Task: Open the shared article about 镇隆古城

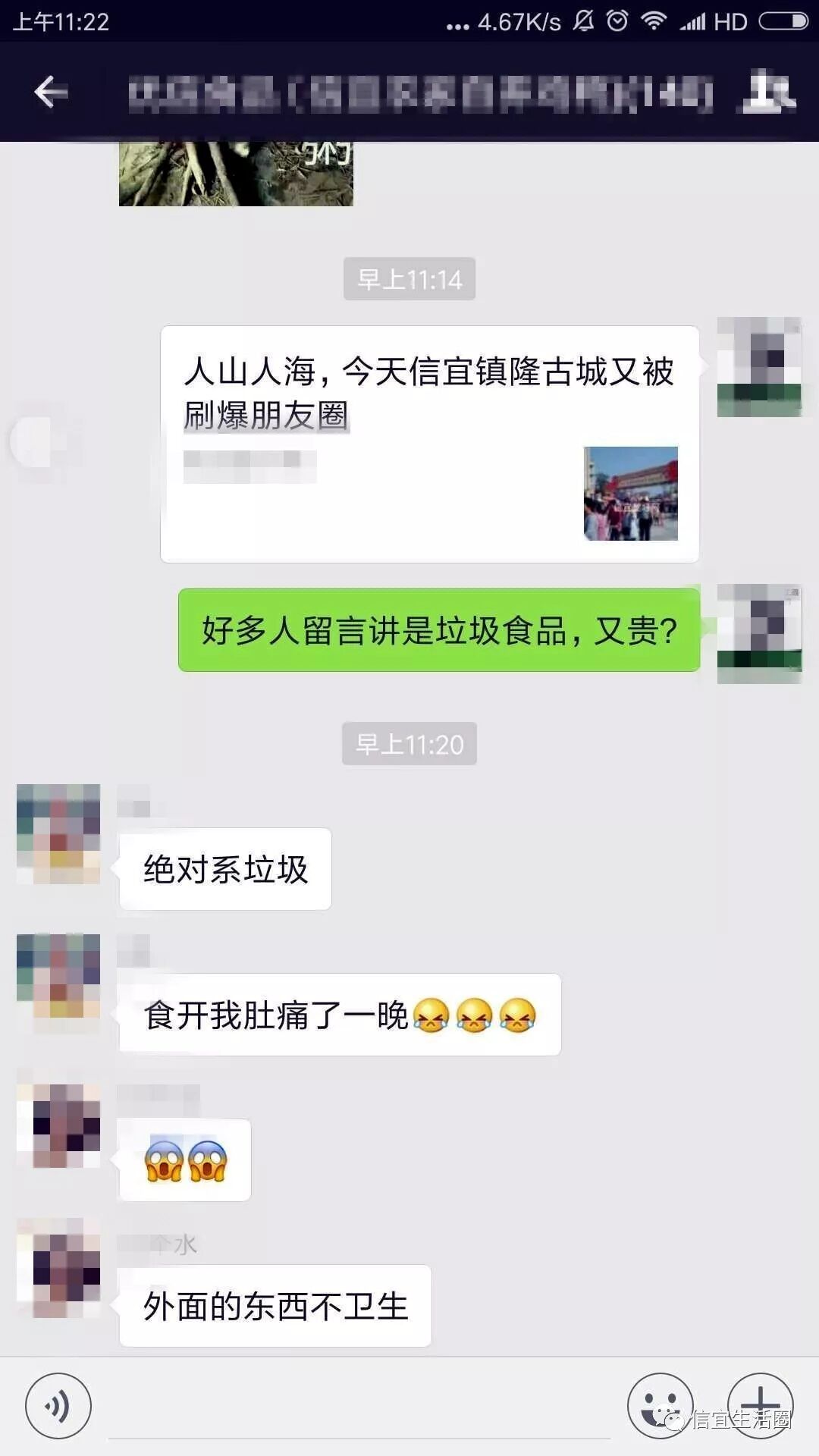Action: (429, 444)
